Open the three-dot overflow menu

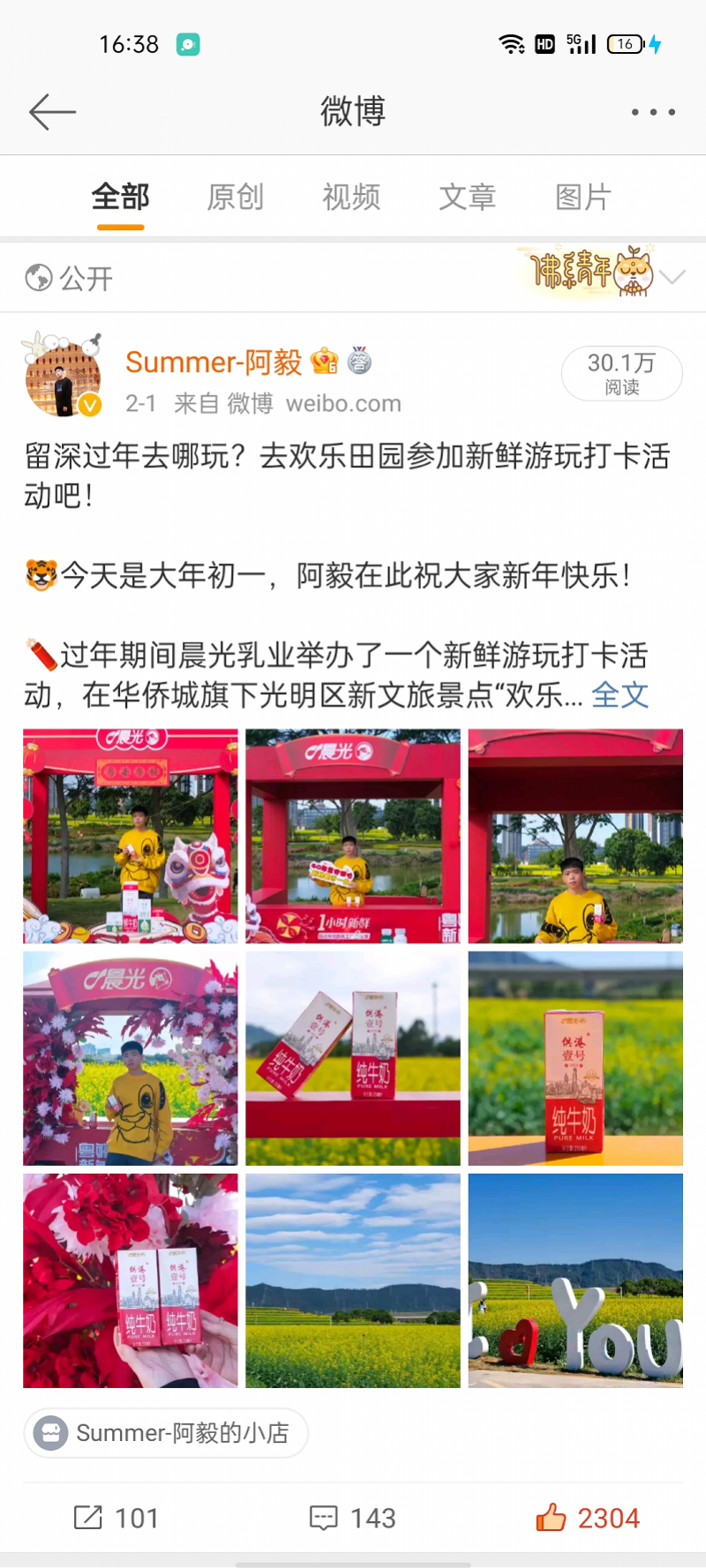(x=653, y=112)
